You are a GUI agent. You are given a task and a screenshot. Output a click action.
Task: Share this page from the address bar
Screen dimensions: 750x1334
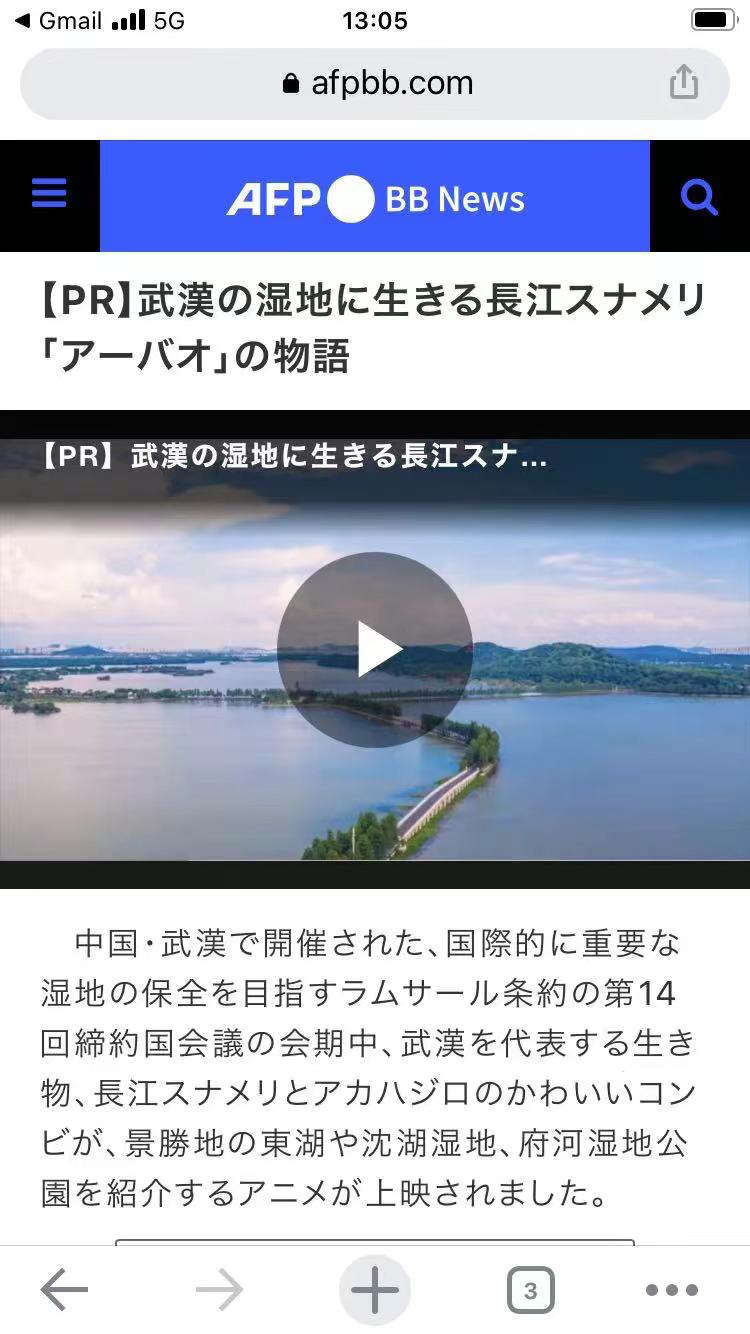click(684, 82)
